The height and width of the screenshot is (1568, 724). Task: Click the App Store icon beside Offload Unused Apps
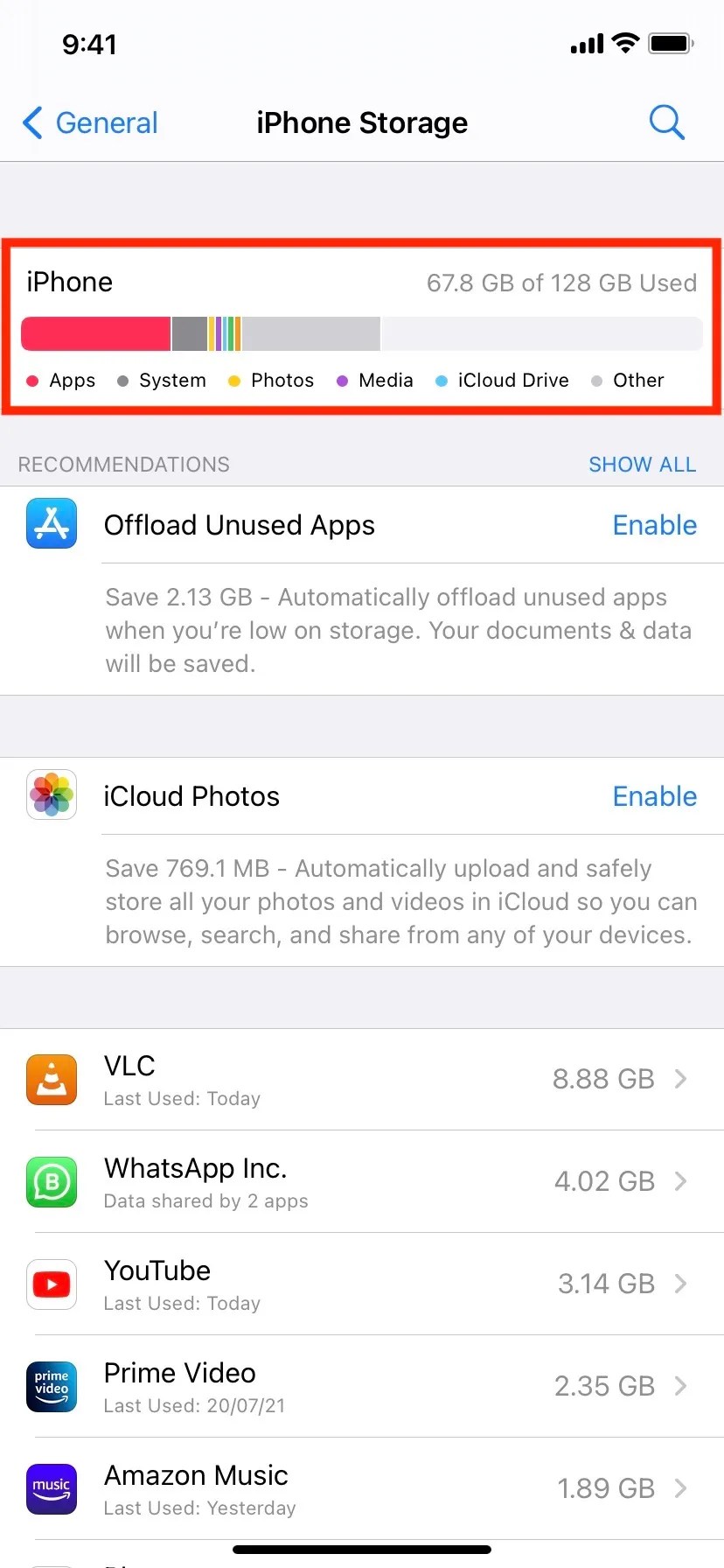[51, 523]
